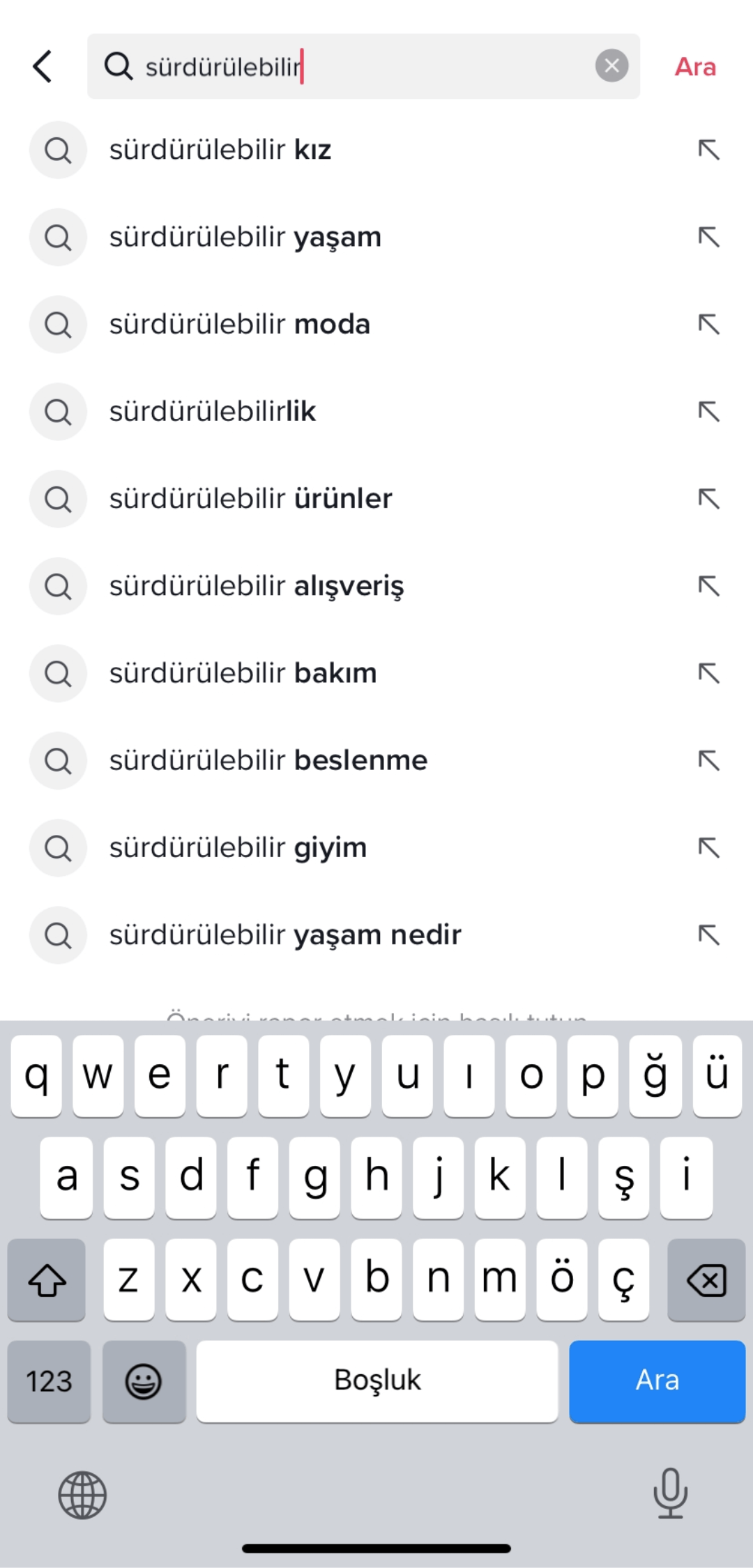Tap the red Ara button beside the search box
This screenshot has width=753, height=1568.
[x=695, y=67]
